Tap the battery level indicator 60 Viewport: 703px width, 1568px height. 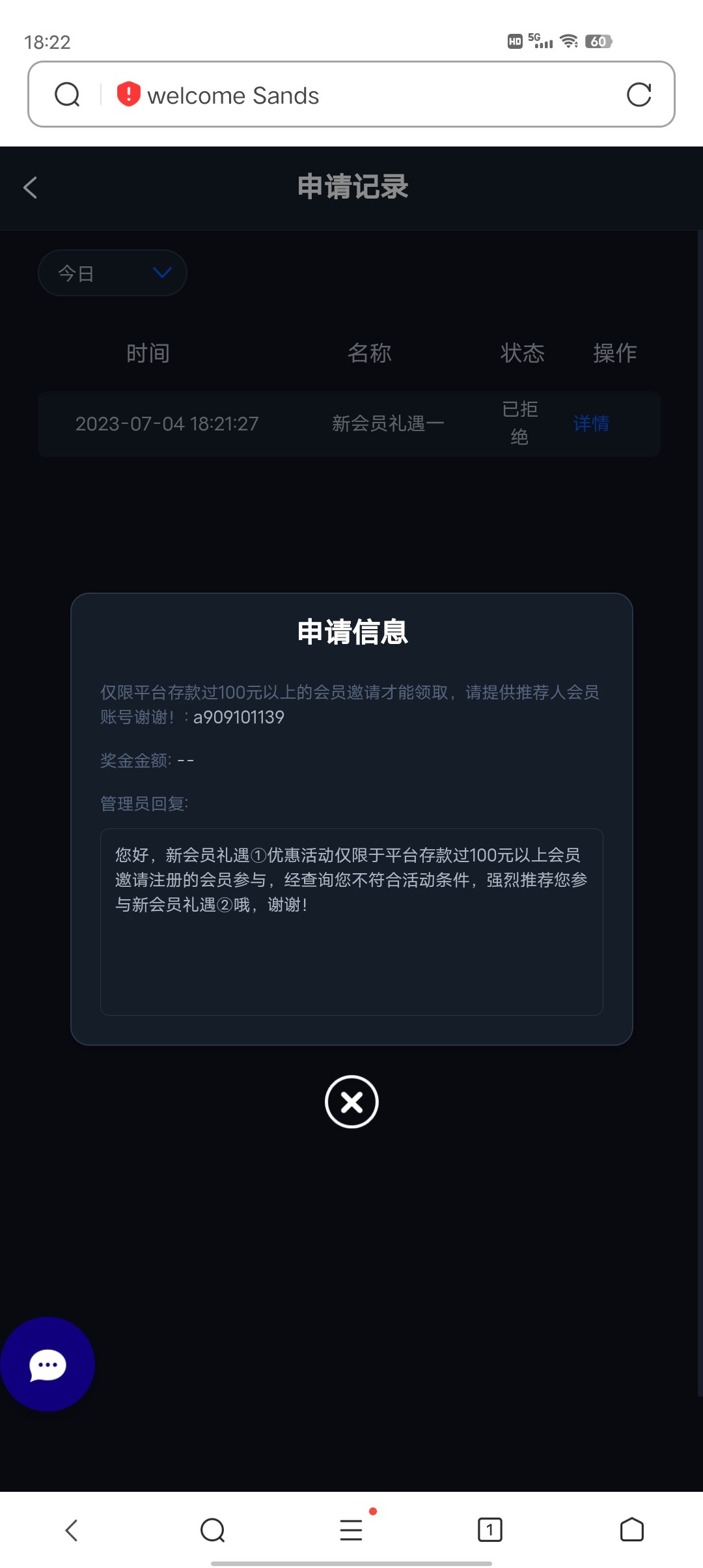coord(600,41)
